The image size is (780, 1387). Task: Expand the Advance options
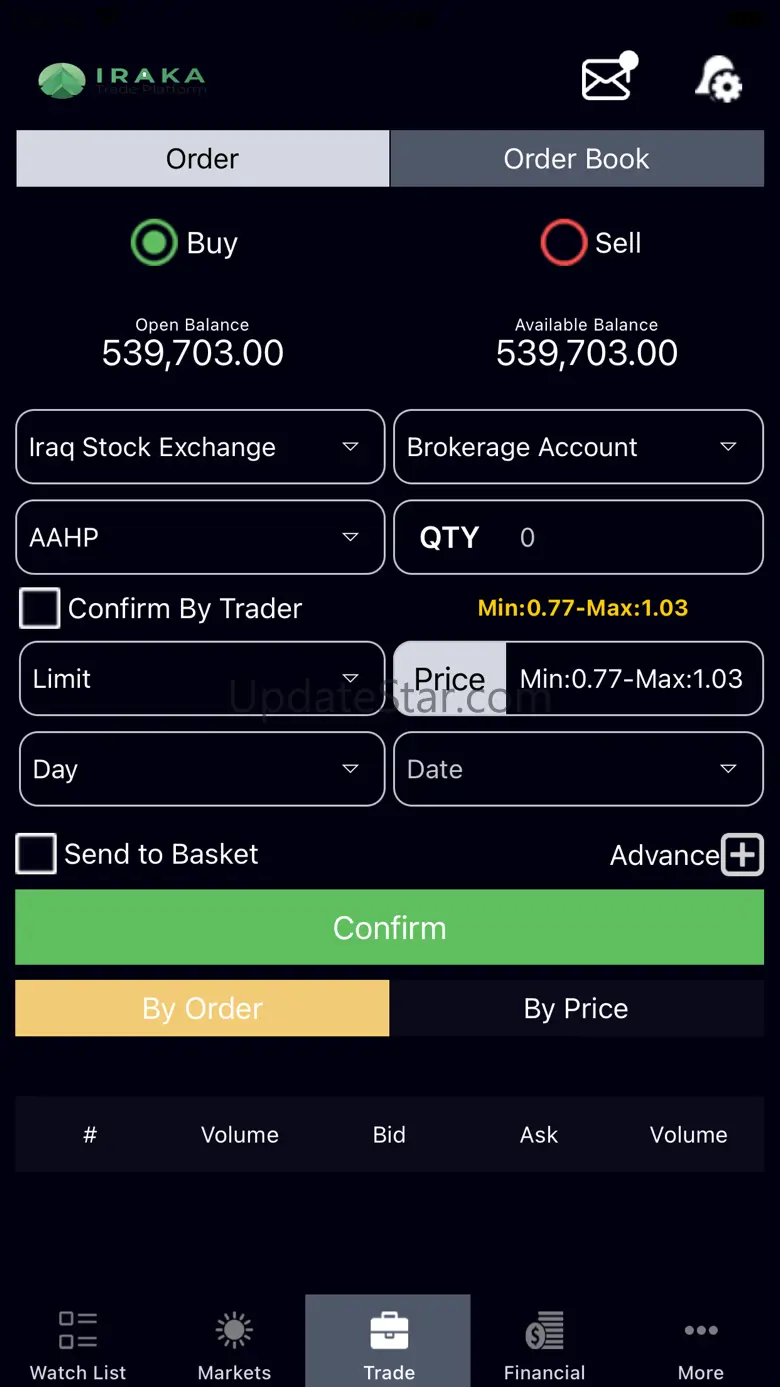(x=742, y=855)
